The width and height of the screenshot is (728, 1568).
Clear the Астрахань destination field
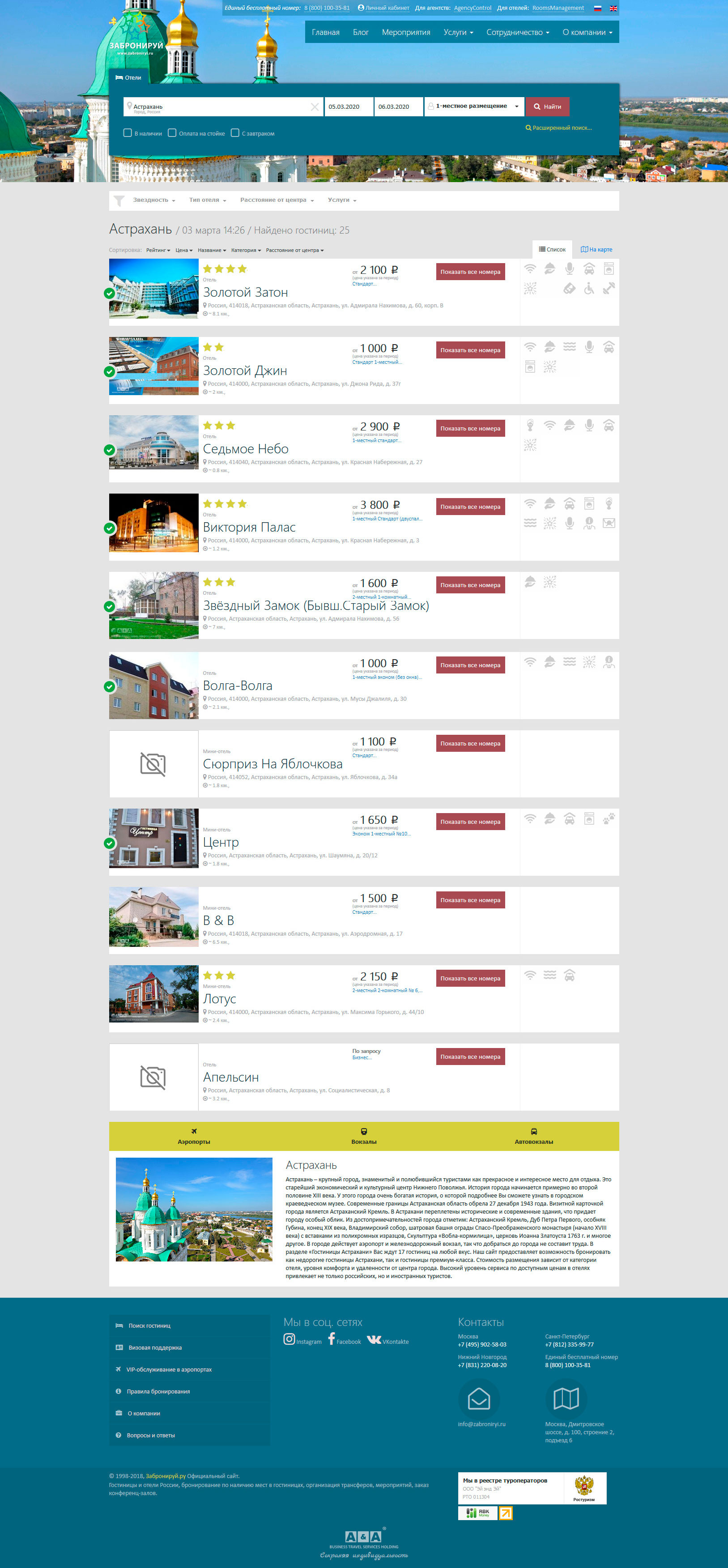pos(315,107)
